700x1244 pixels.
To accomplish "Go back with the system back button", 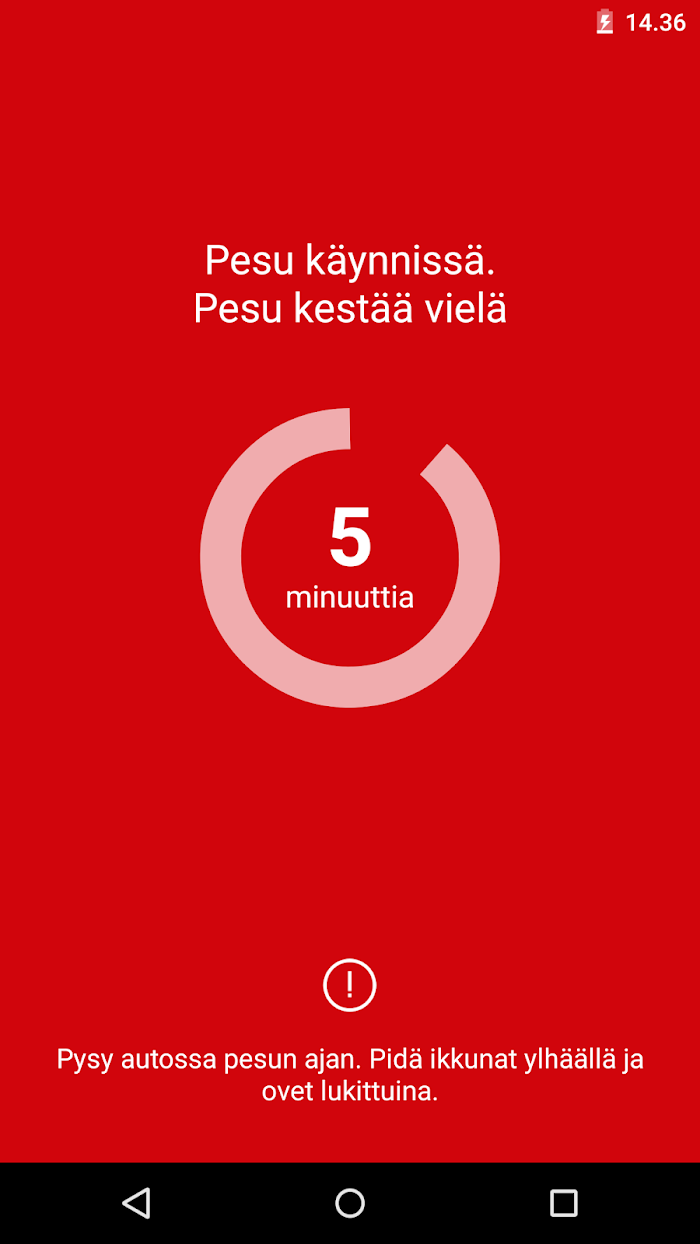I will coord(136,1202).
